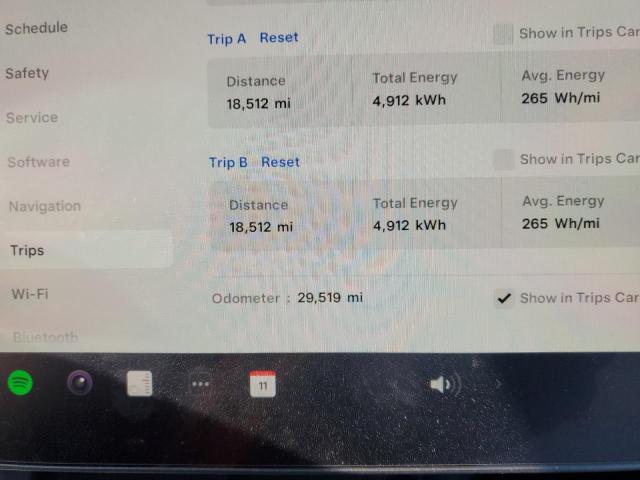This screenshot has width=640, height=480.
Task: Reset Trip B data
Action: [281, 162]
